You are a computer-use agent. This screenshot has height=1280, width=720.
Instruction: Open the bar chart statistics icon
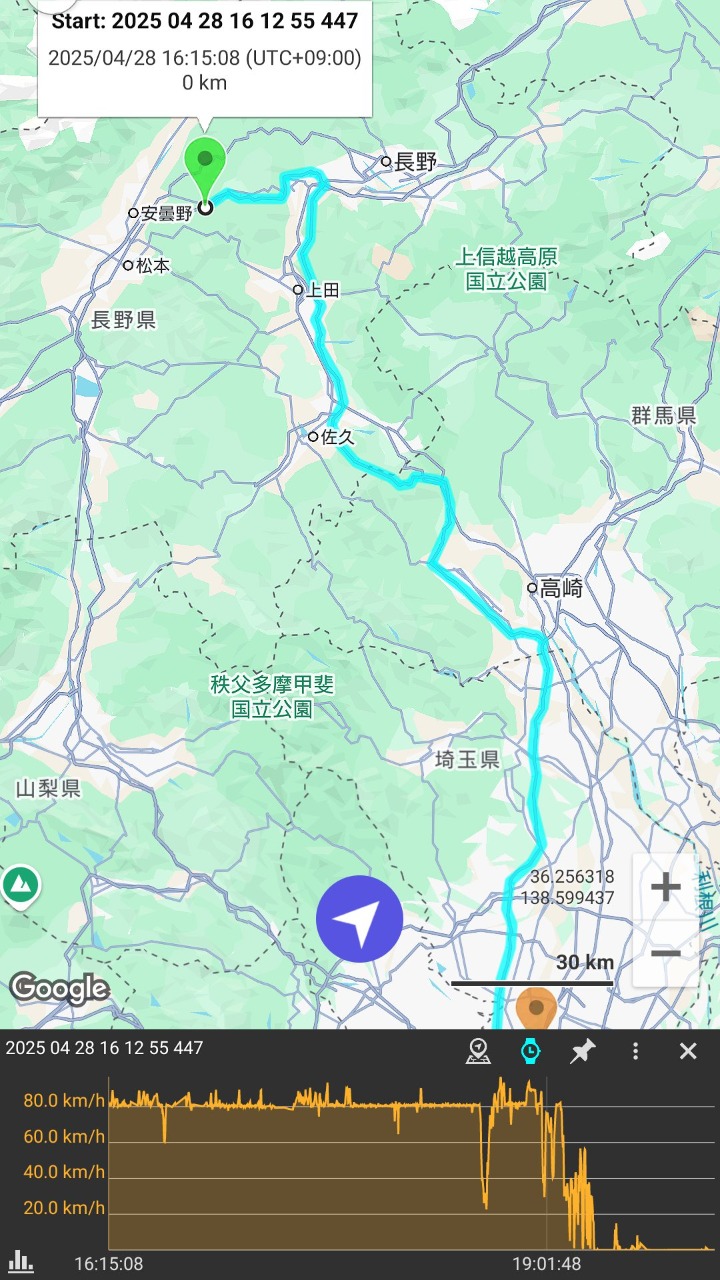tap(21, 1262)
